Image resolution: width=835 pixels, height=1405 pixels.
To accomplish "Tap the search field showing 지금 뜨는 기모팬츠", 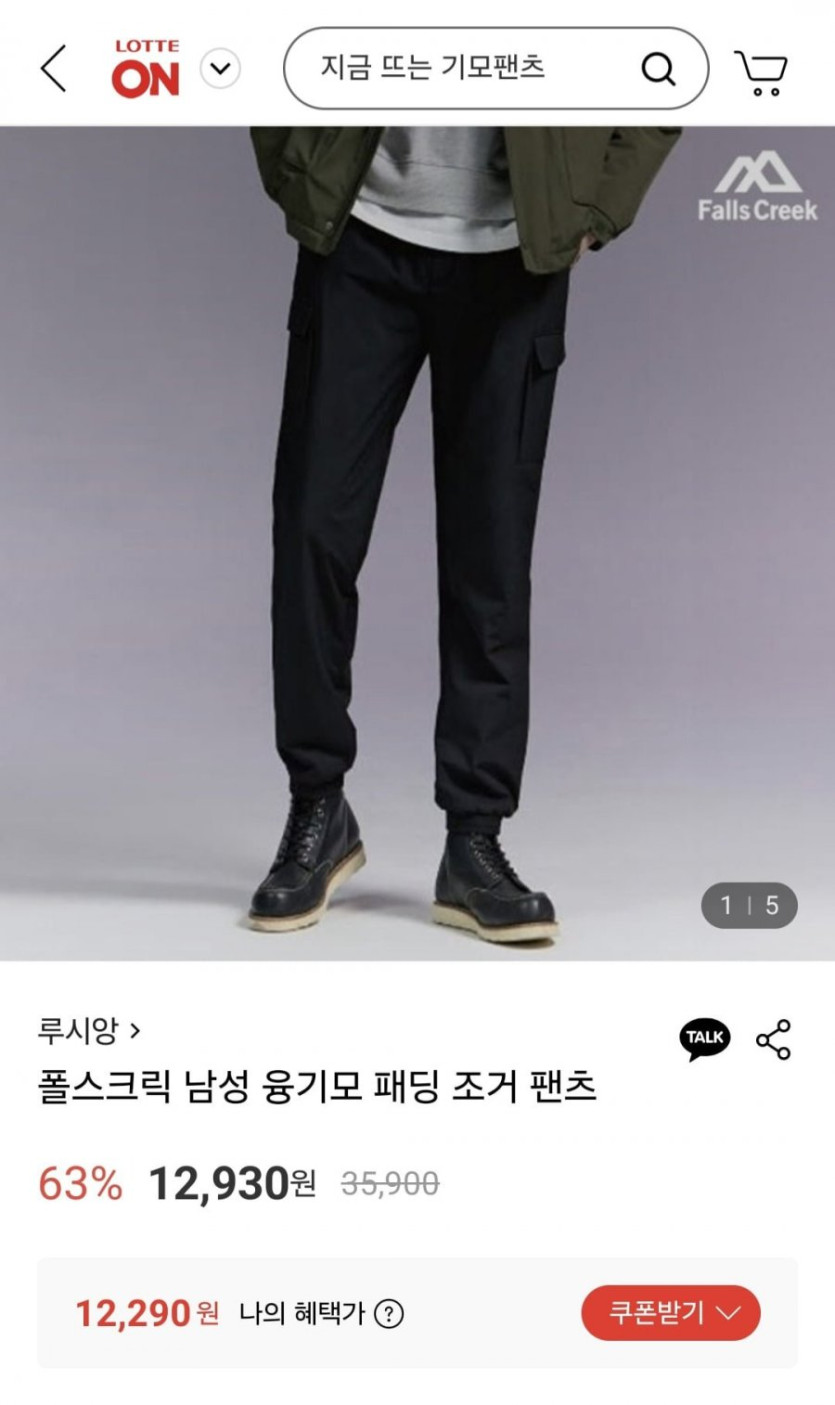I will pyautogui.click(x=496, y=68).
